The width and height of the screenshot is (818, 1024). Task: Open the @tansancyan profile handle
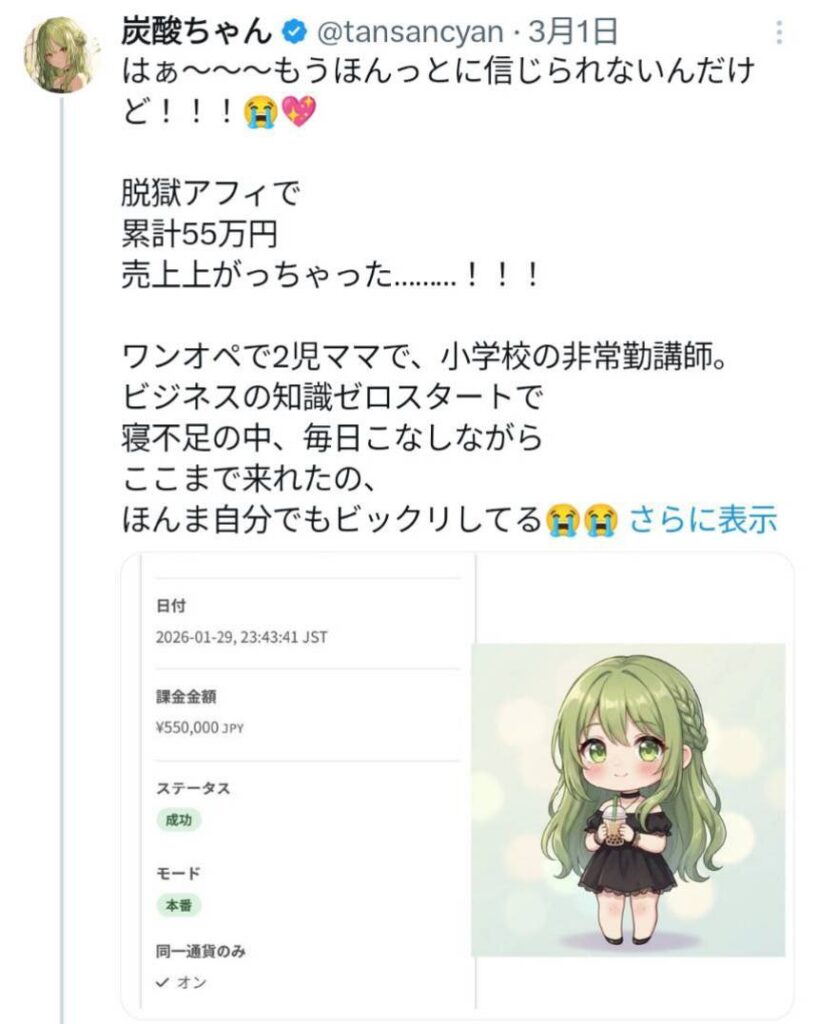[x=408, y=32]
